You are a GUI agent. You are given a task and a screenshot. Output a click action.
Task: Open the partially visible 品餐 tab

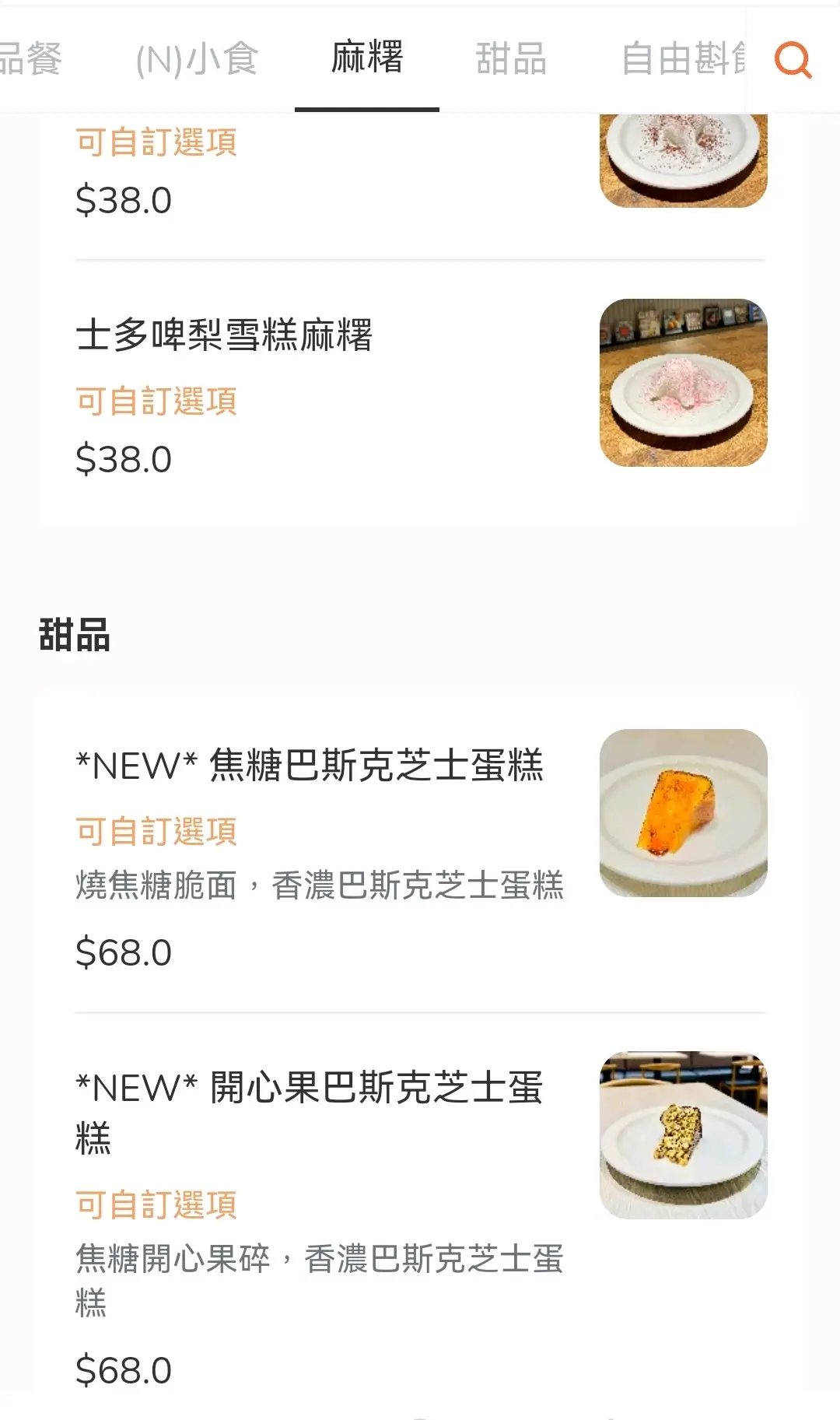coord(31,60)
